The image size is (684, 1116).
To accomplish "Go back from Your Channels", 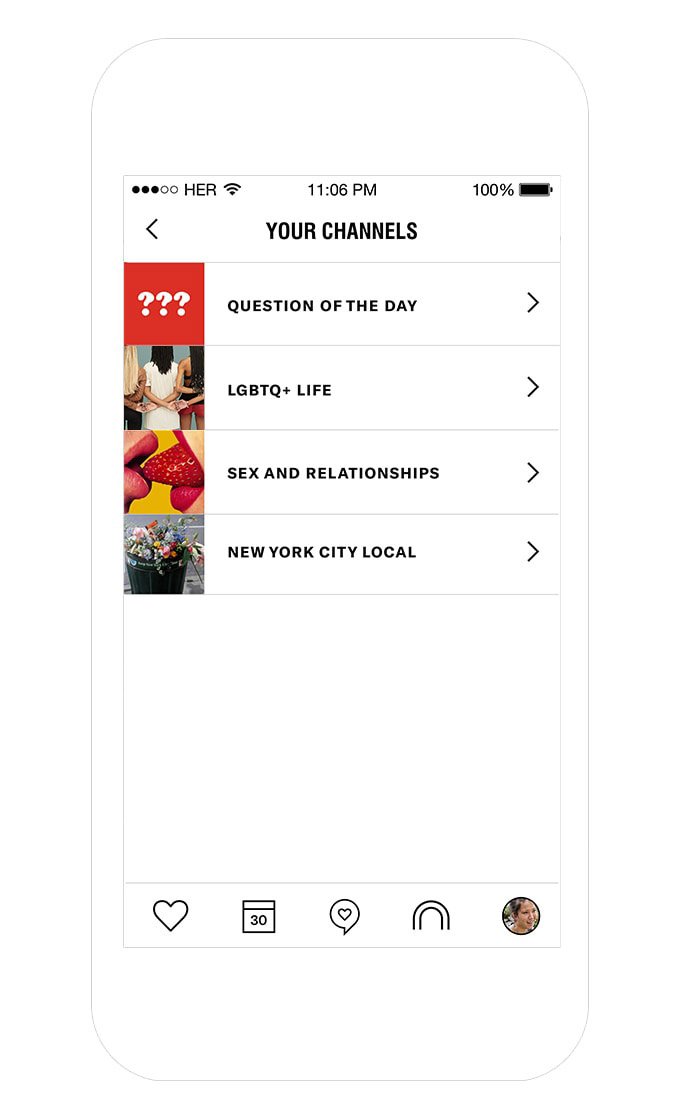I will click(152, 230).
